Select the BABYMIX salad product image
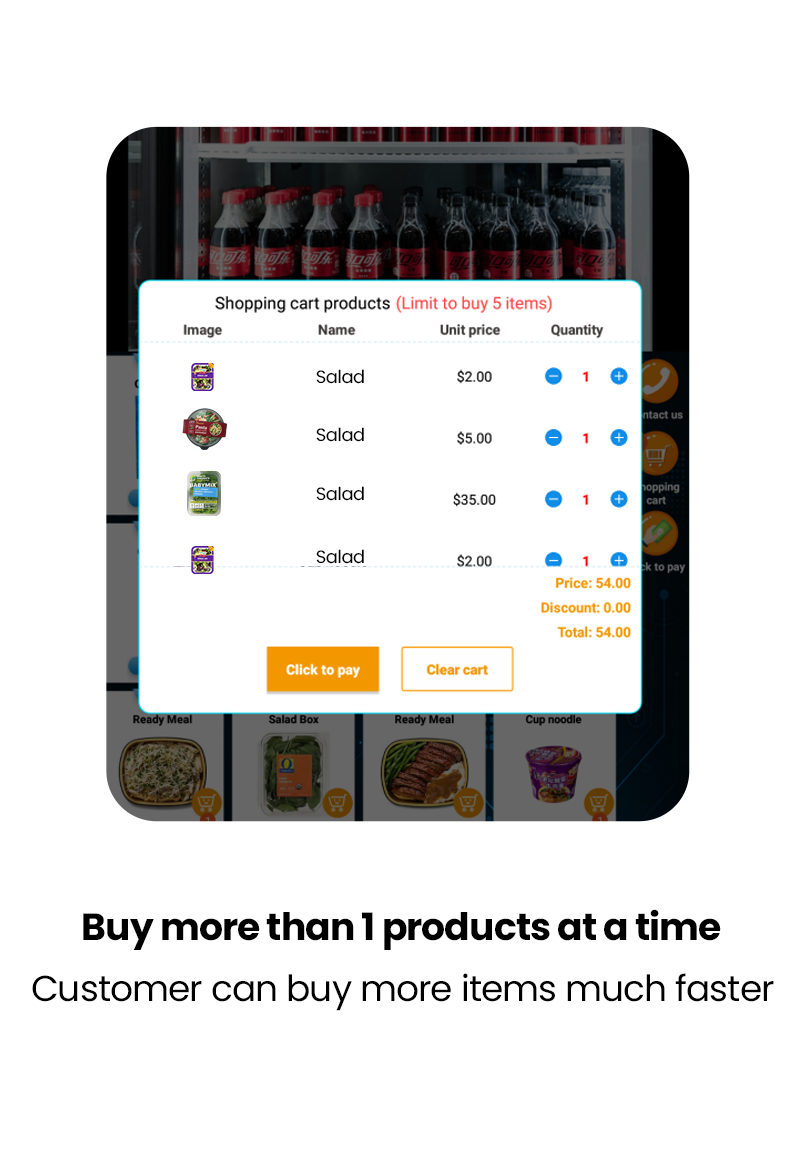Image resolution: width=800 pixels, height=1159 pixels. 203,493
